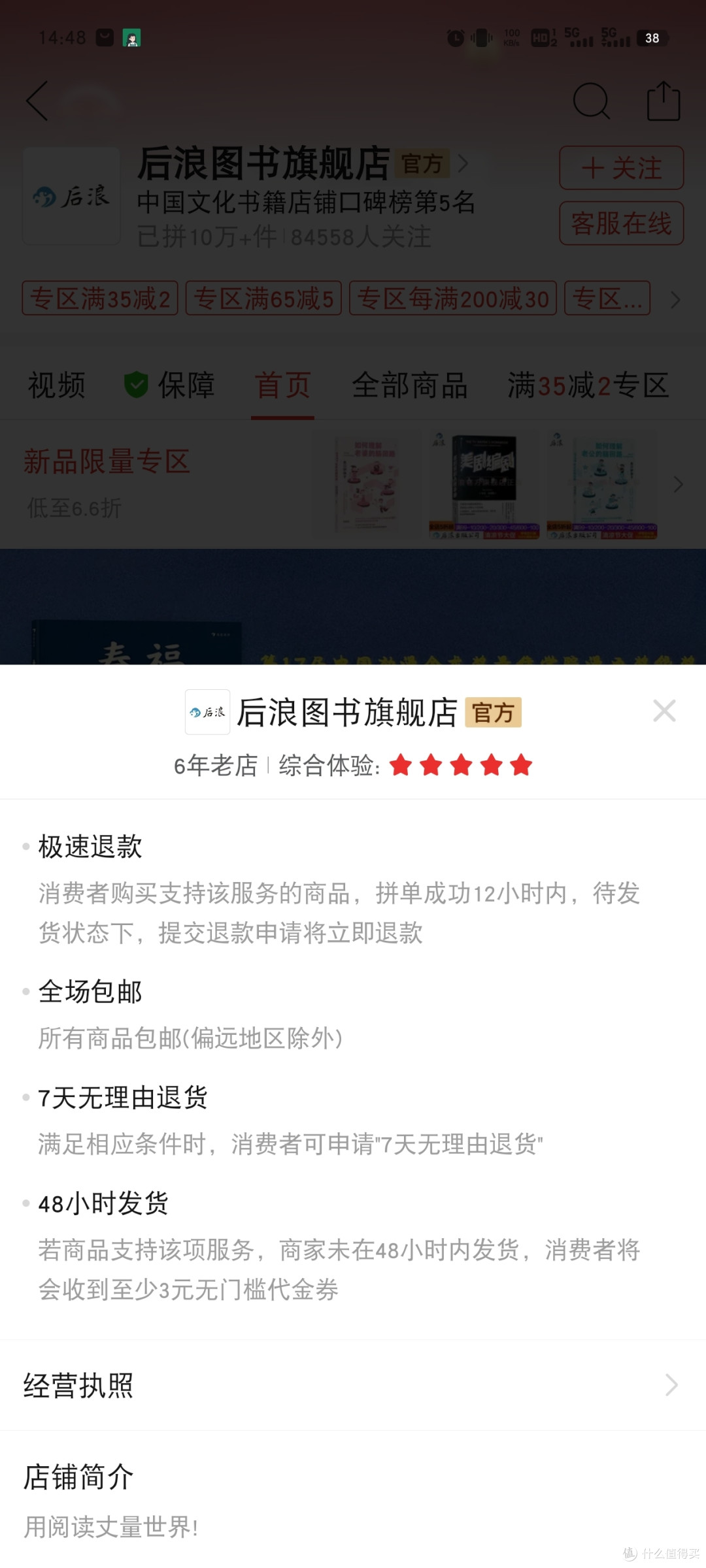Tap the 官方 official badge next to store name
The image size is (706, 1568).
click(422, 165)
